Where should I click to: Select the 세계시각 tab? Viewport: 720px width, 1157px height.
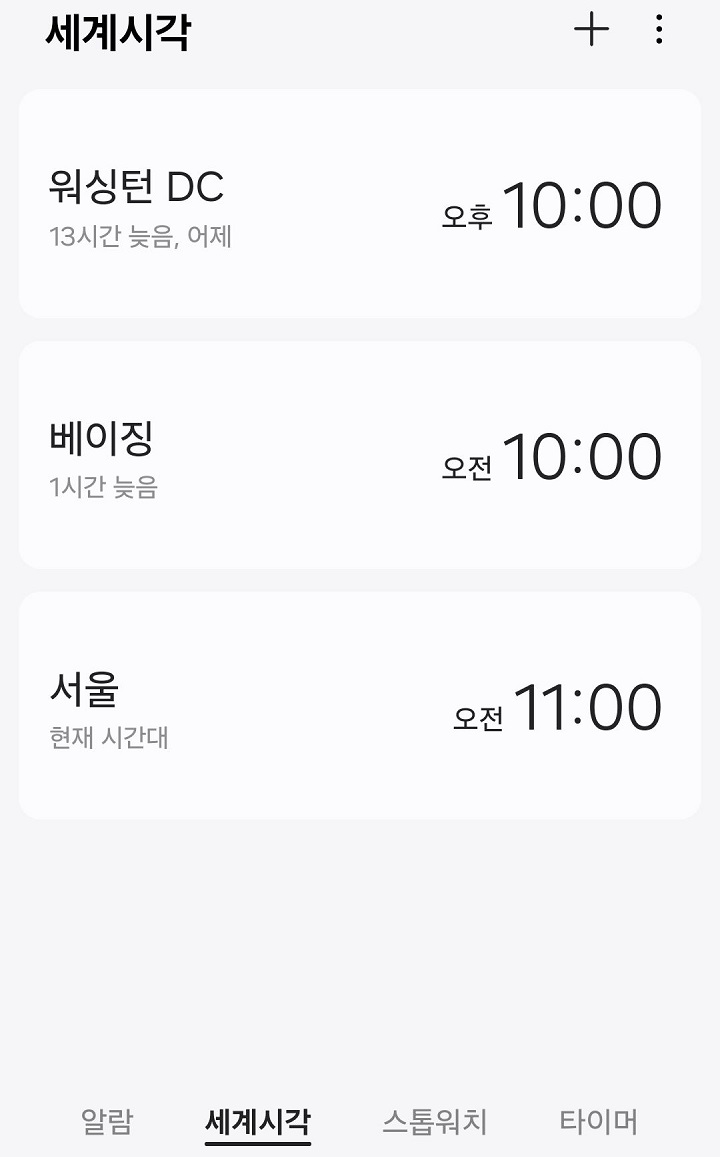click(x=255, y=1122)
